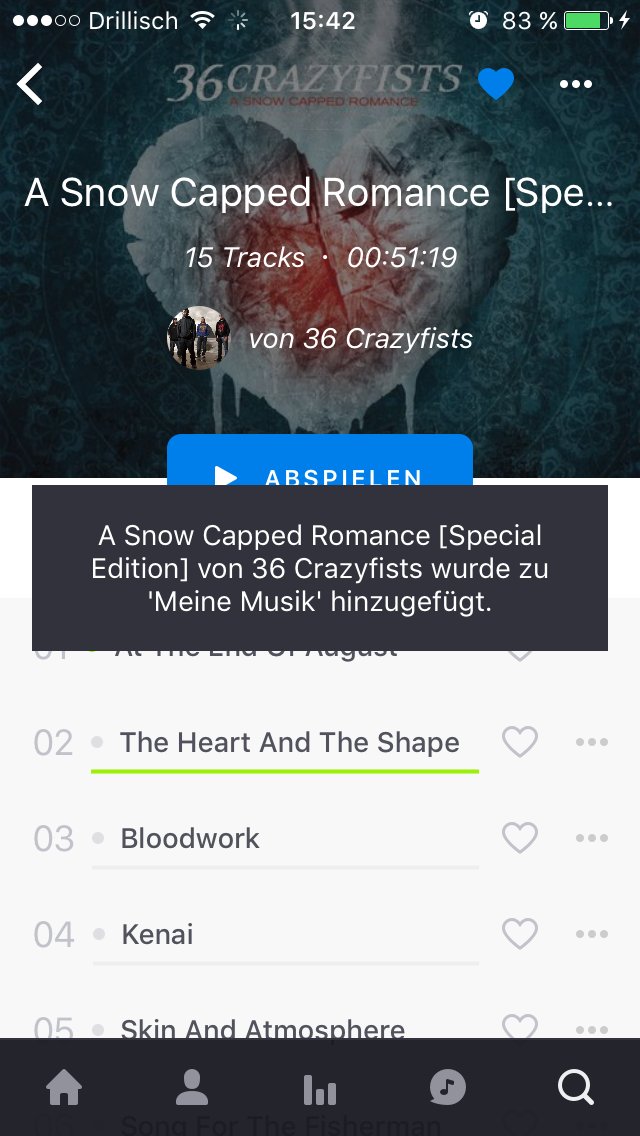Open the album overflow menu
The height and width of the screenshot is (1136, 640).
click(576, 84)
